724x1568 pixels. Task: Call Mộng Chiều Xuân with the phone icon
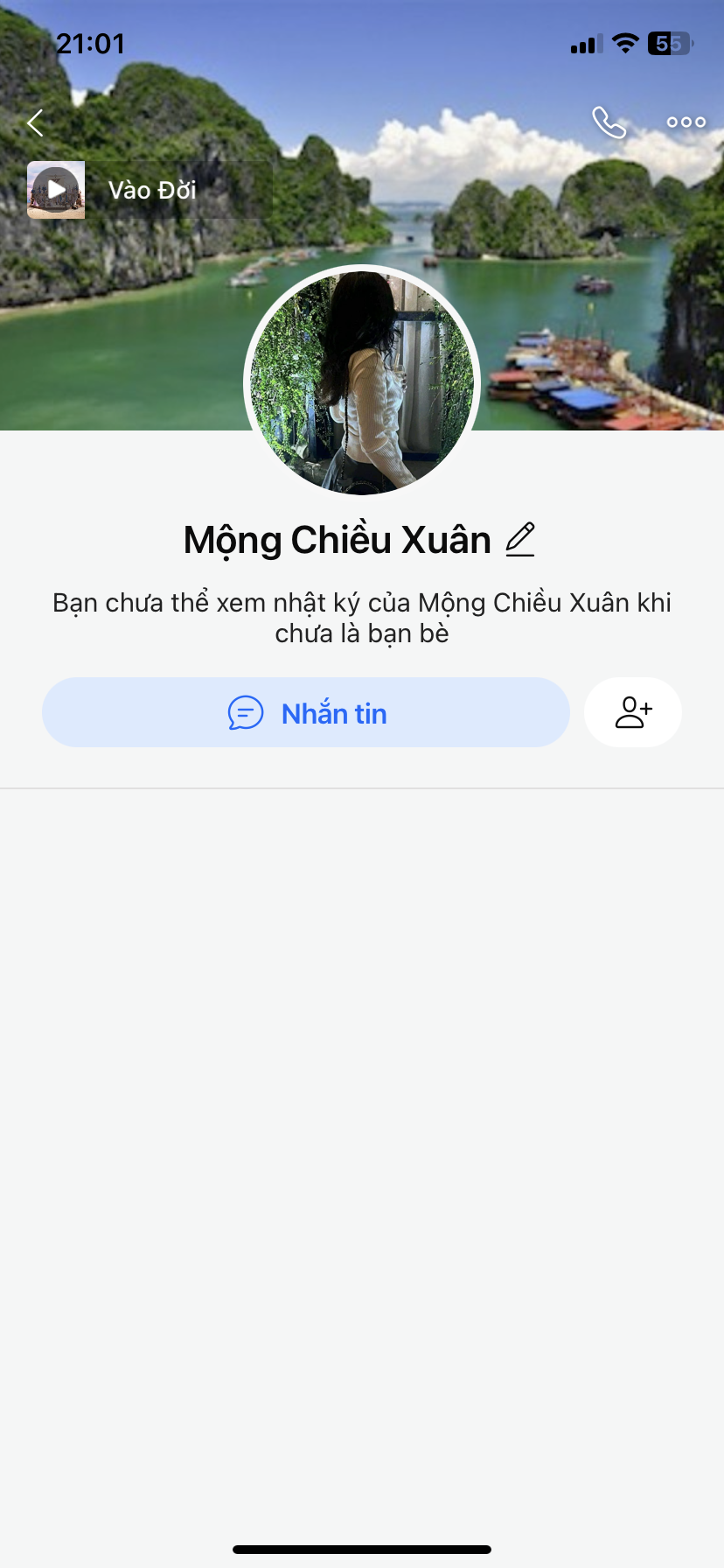(x=609, y=122)
